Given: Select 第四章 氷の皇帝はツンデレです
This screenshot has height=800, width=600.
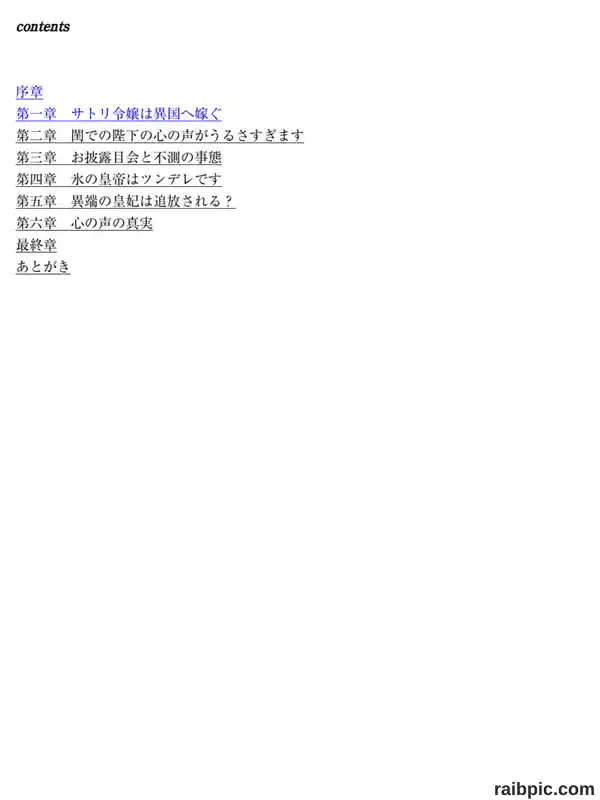Looking at the screenshot, I should tap(119, 180).
